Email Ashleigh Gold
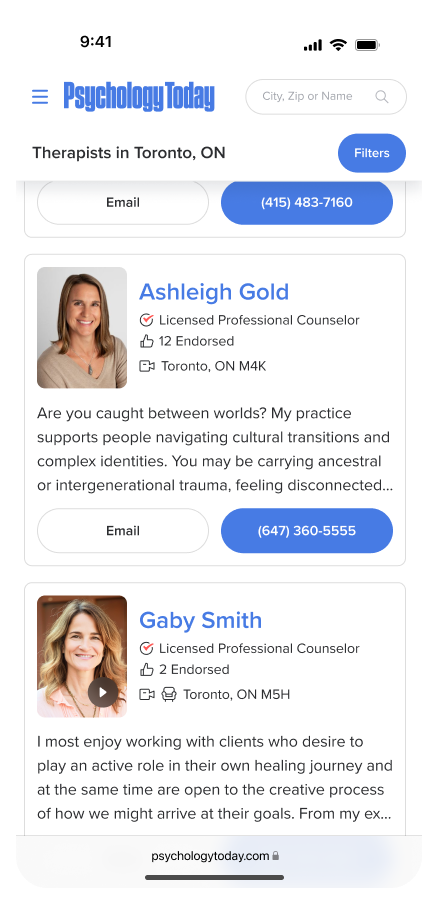This screenshot has height=904, width=438. point(123,530)
